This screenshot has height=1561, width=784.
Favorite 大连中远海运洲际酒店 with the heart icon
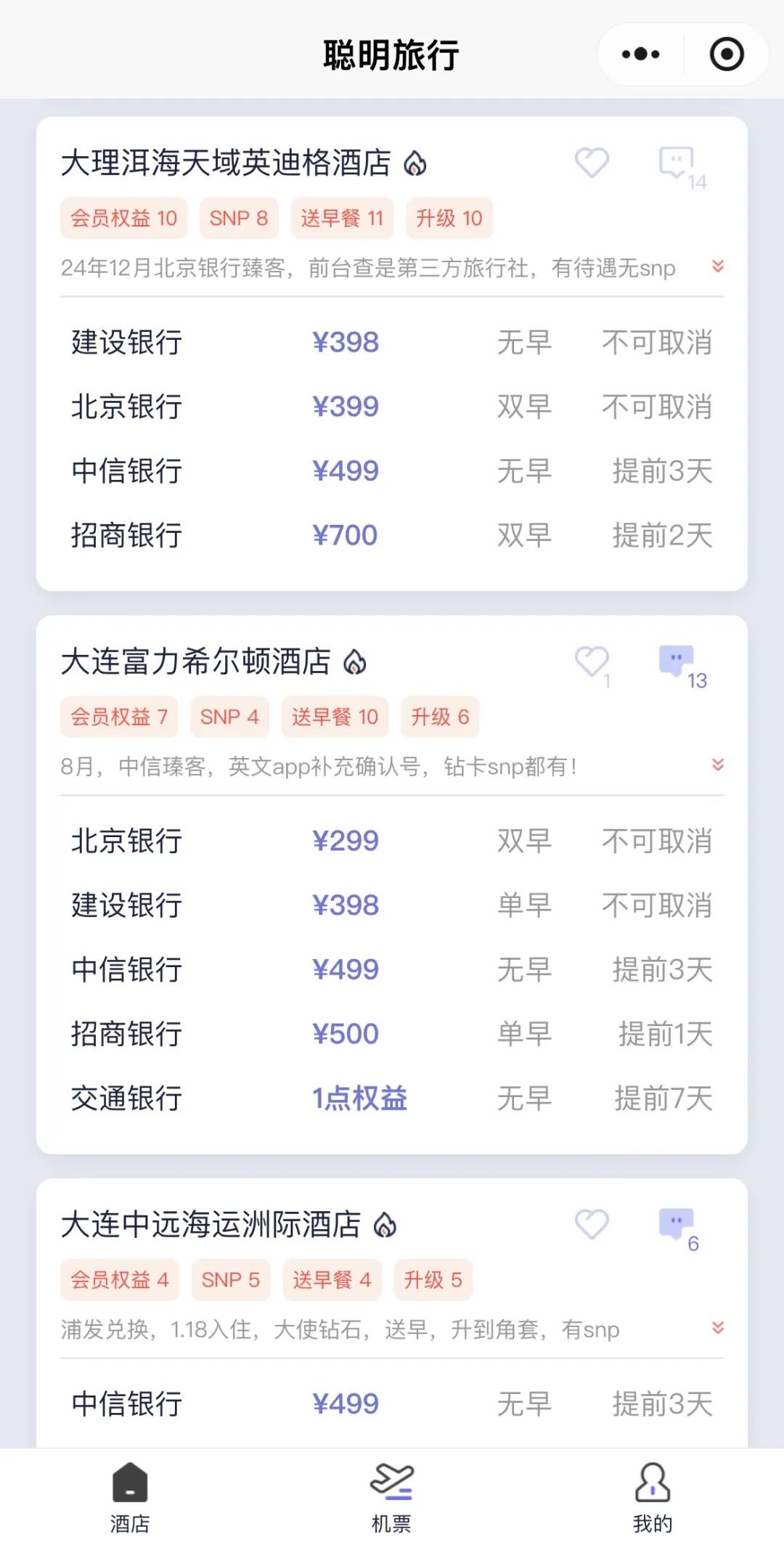tap(592, 1225)
